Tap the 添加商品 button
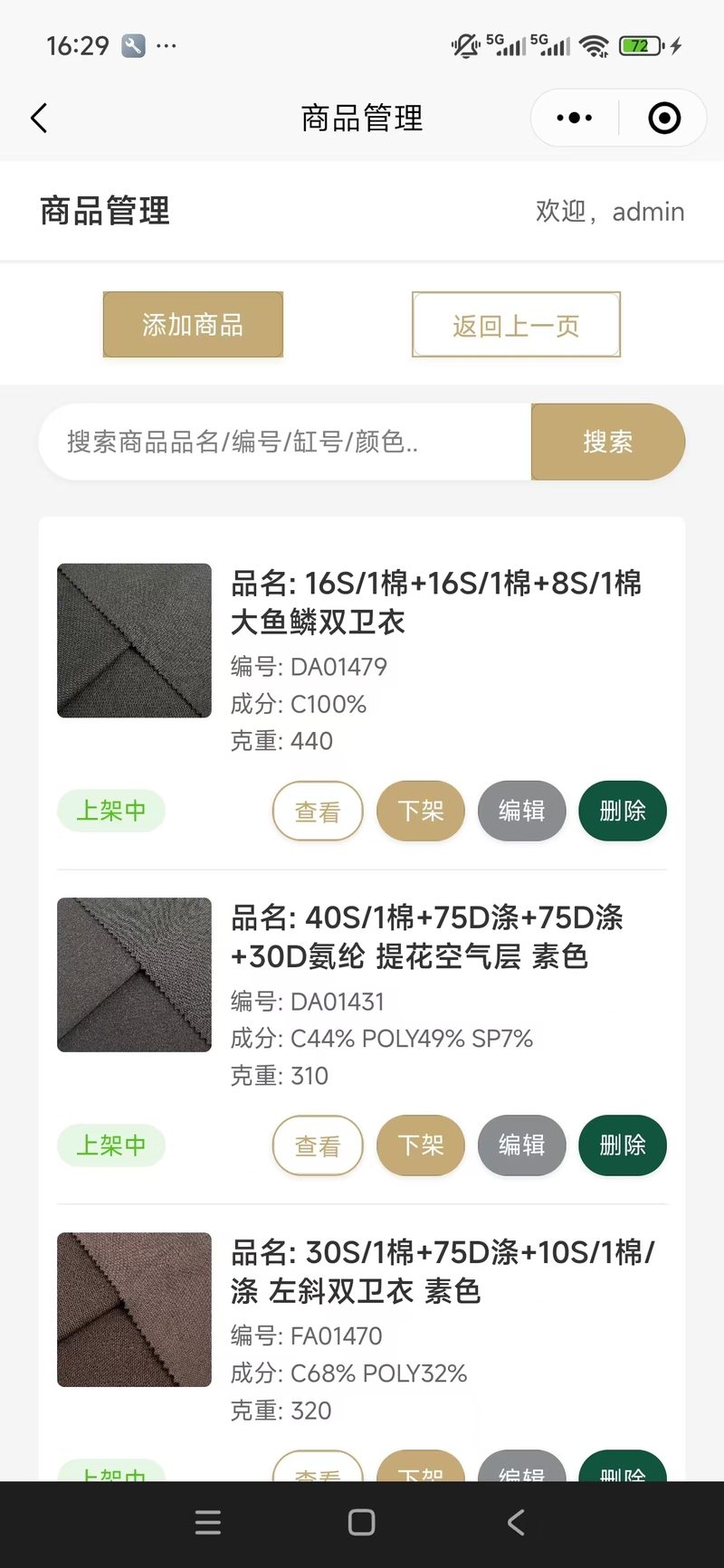The width and height of the screenshot is (724, 1568). click(193, 325)
